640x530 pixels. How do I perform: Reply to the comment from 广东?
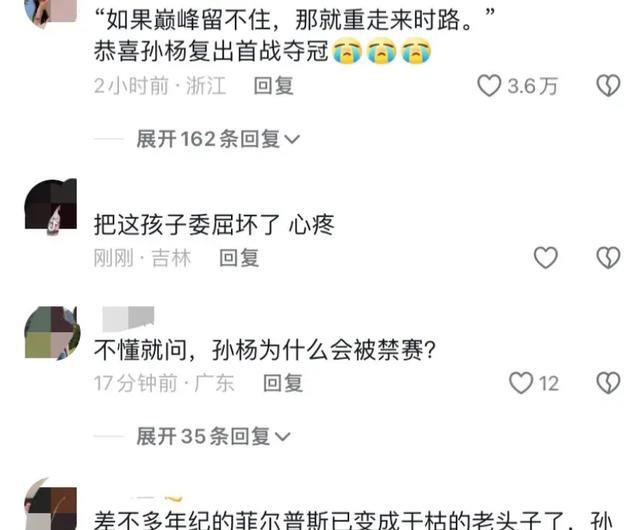click(x=283, y=382)
